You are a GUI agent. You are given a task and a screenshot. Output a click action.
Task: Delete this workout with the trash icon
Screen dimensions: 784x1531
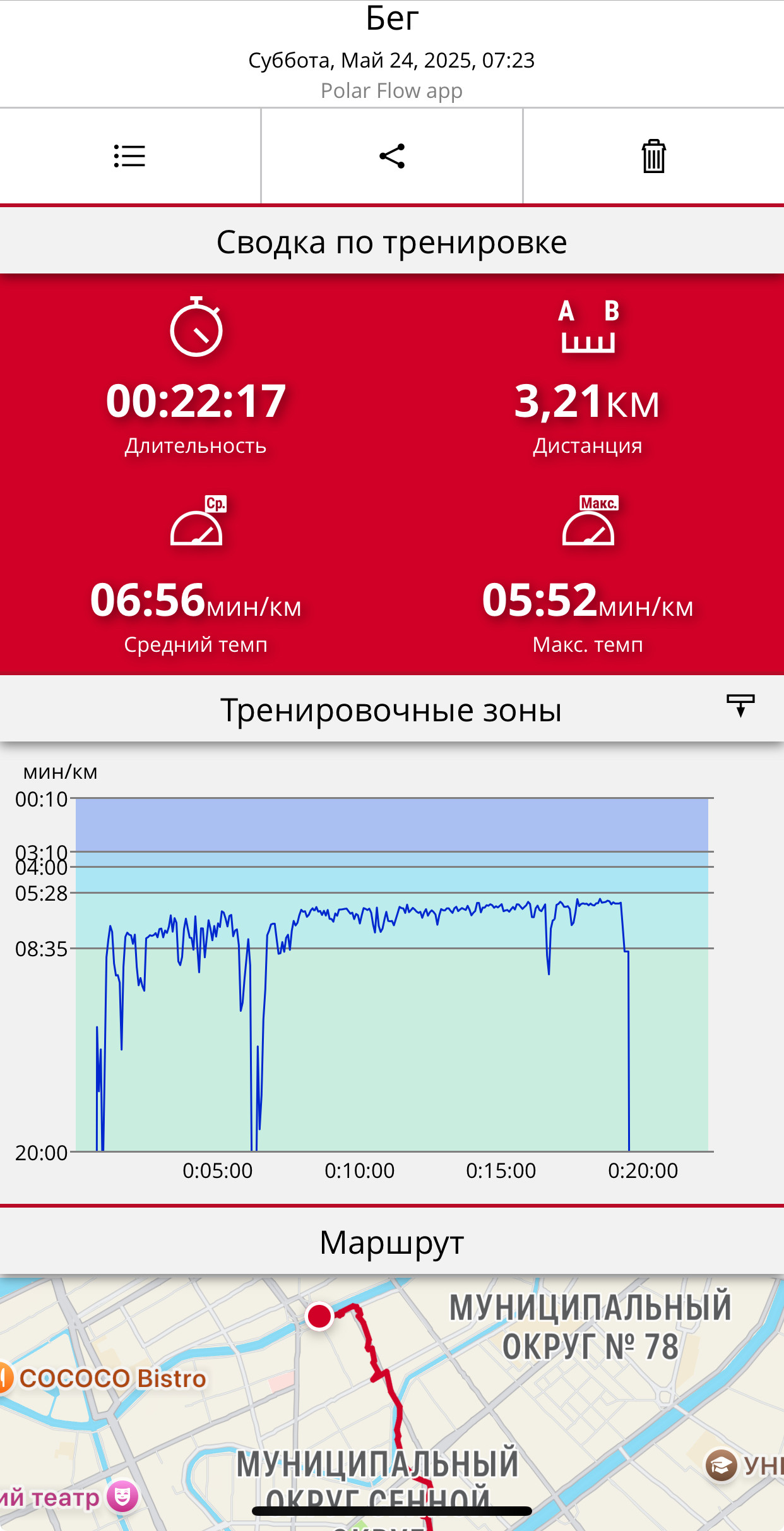[x=654, y=156]
